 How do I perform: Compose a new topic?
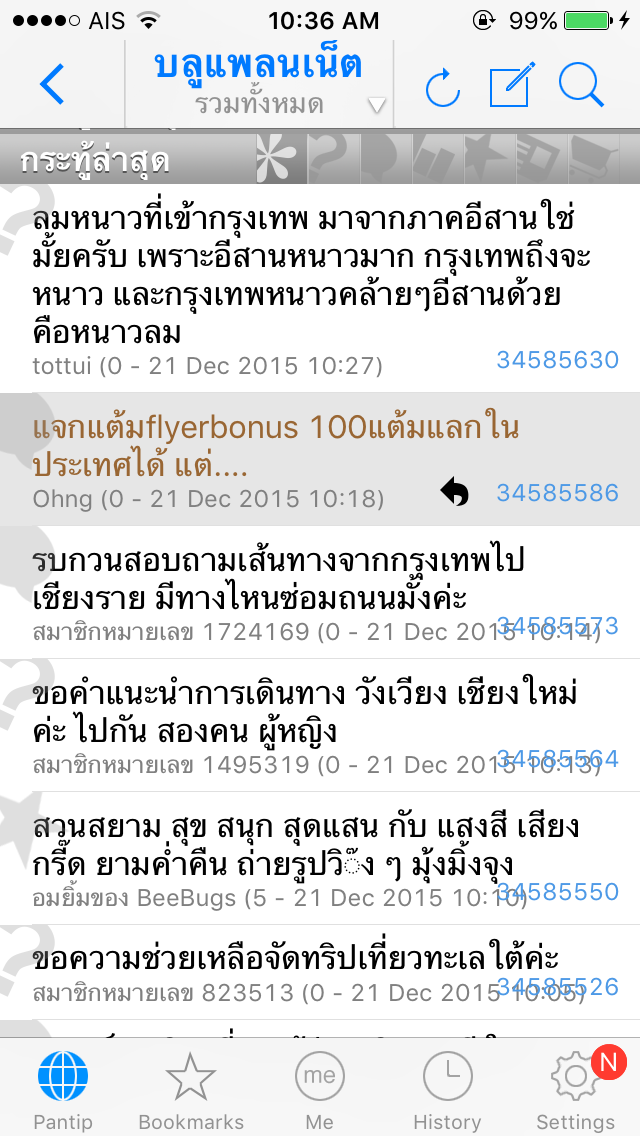(512, 85)
